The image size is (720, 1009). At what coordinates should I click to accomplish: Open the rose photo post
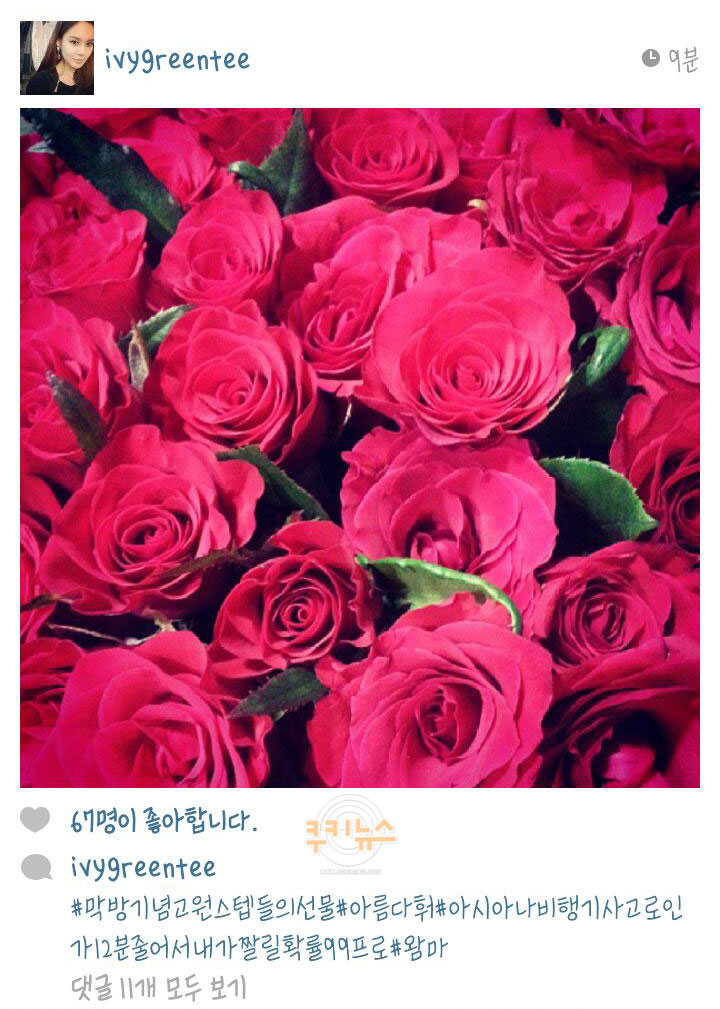pyautogui.click(x=360, y=447)
